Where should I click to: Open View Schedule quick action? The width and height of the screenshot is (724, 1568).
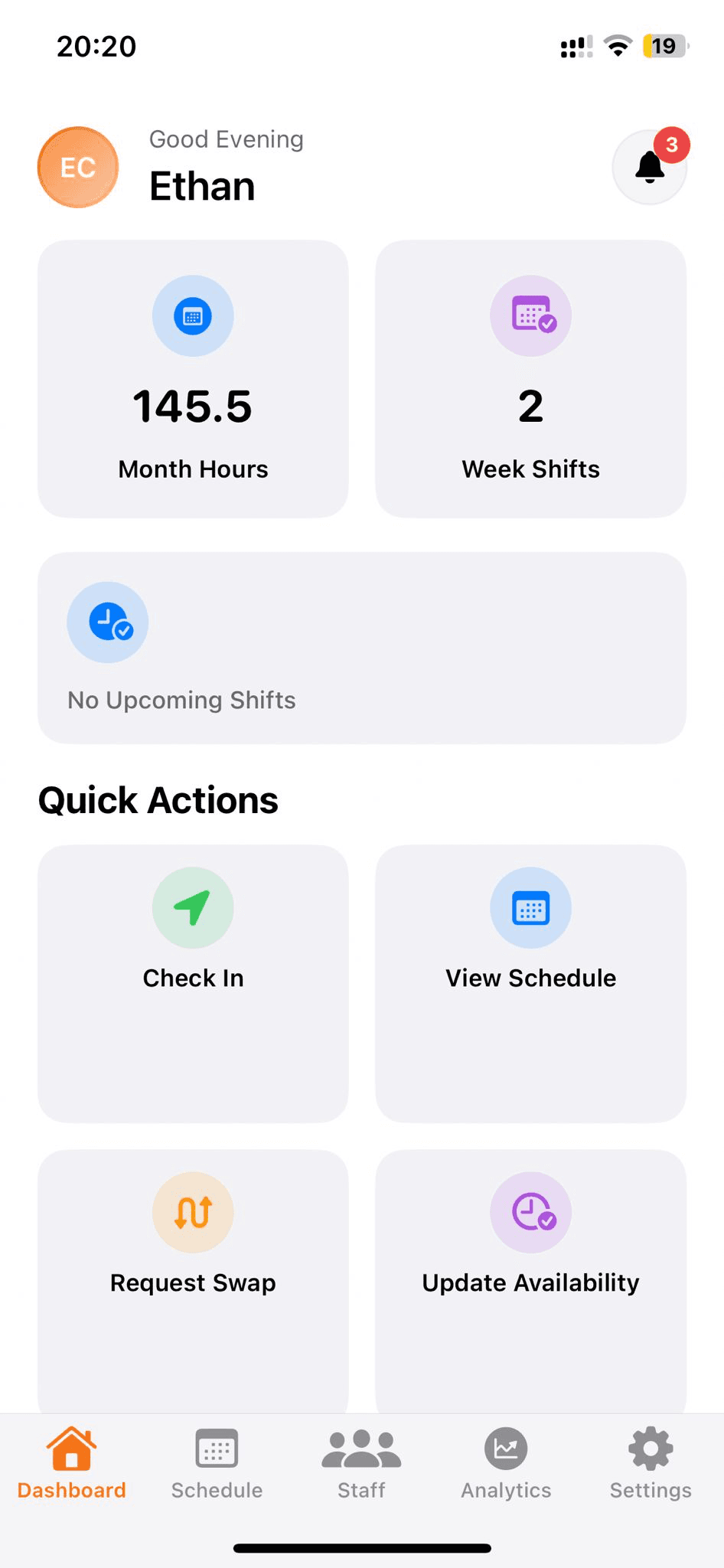tap(530, 983)
